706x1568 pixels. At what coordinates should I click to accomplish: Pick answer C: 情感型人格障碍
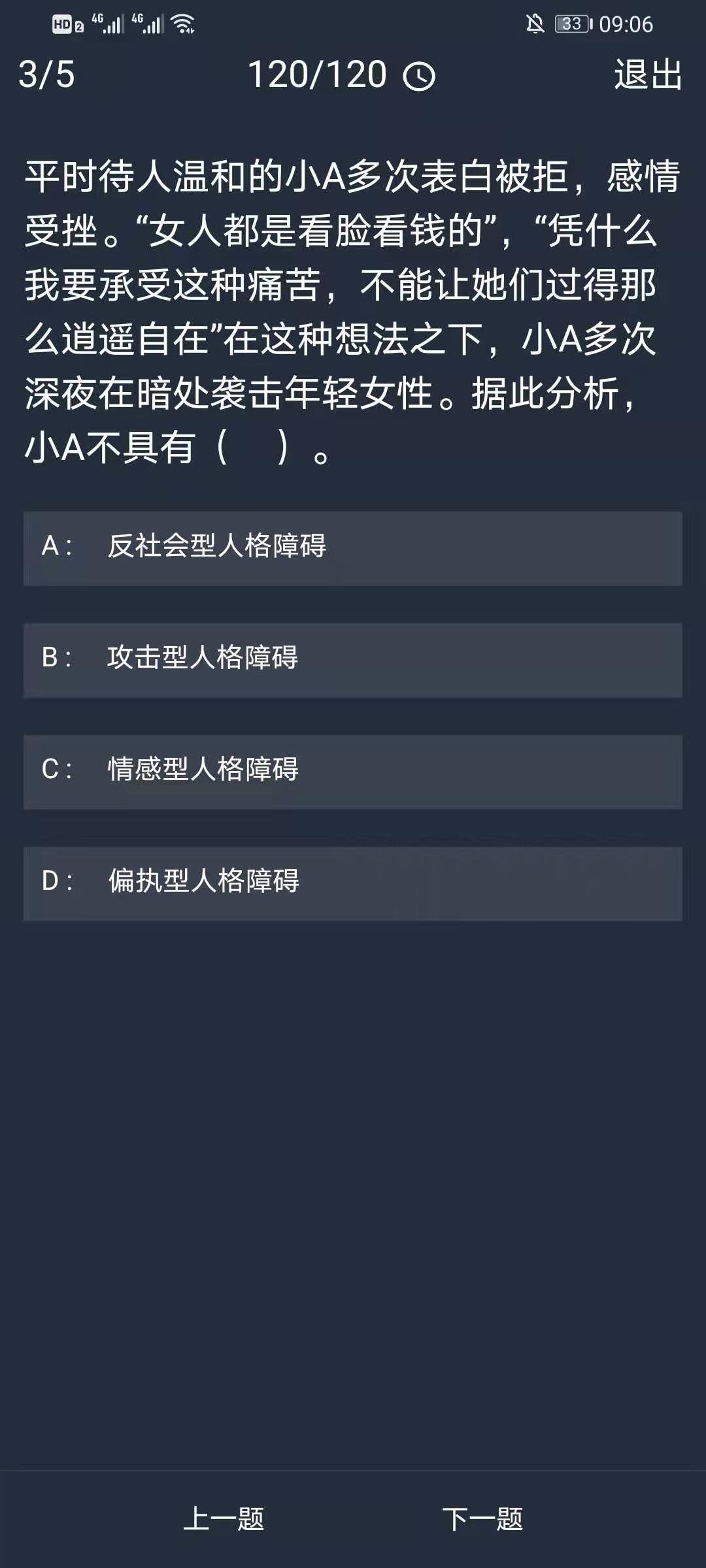pos(353,772)
